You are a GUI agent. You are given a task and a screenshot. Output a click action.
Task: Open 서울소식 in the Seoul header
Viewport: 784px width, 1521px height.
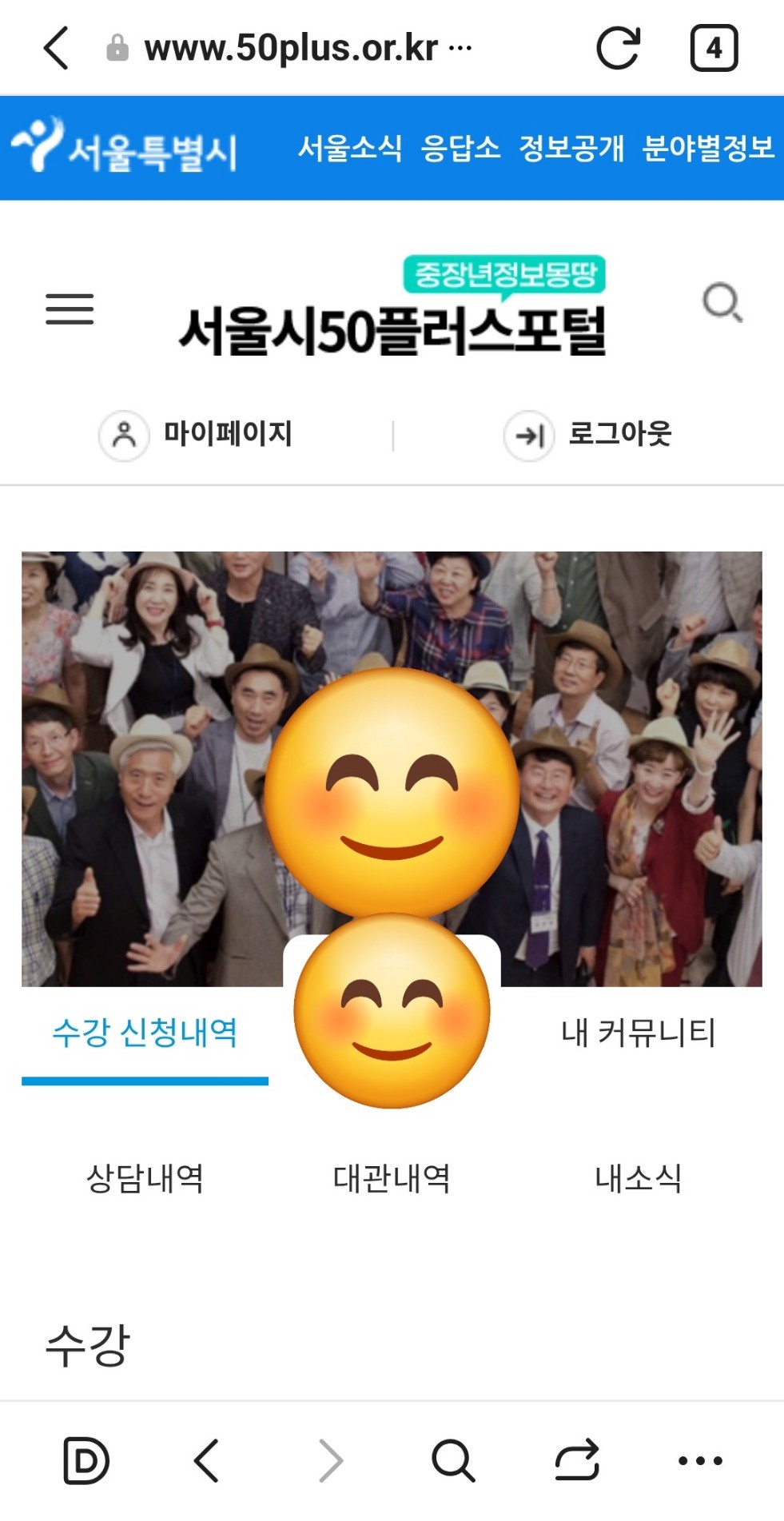tap(350, 148)
